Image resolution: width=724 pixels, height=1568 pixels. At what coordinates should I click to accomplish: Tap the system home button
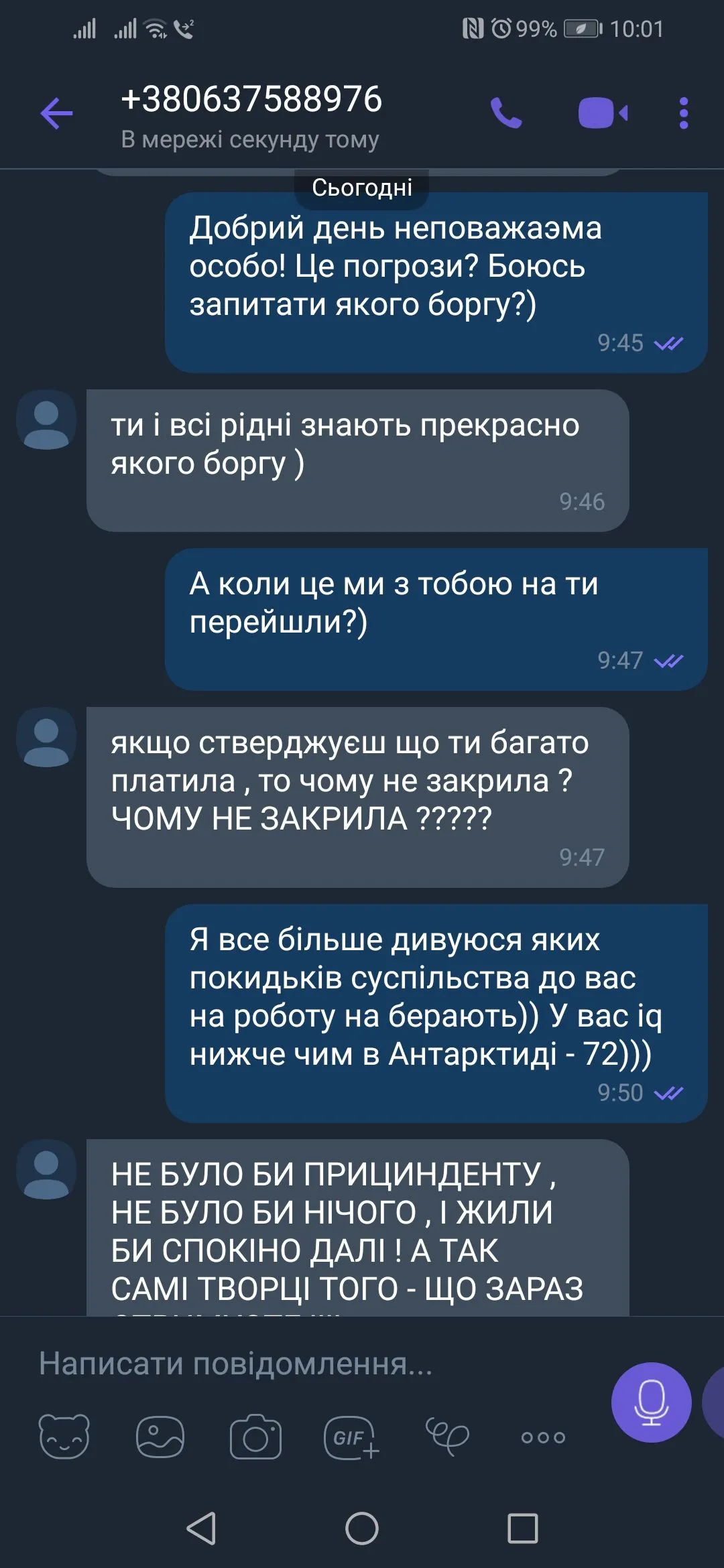click(362, 1528)
